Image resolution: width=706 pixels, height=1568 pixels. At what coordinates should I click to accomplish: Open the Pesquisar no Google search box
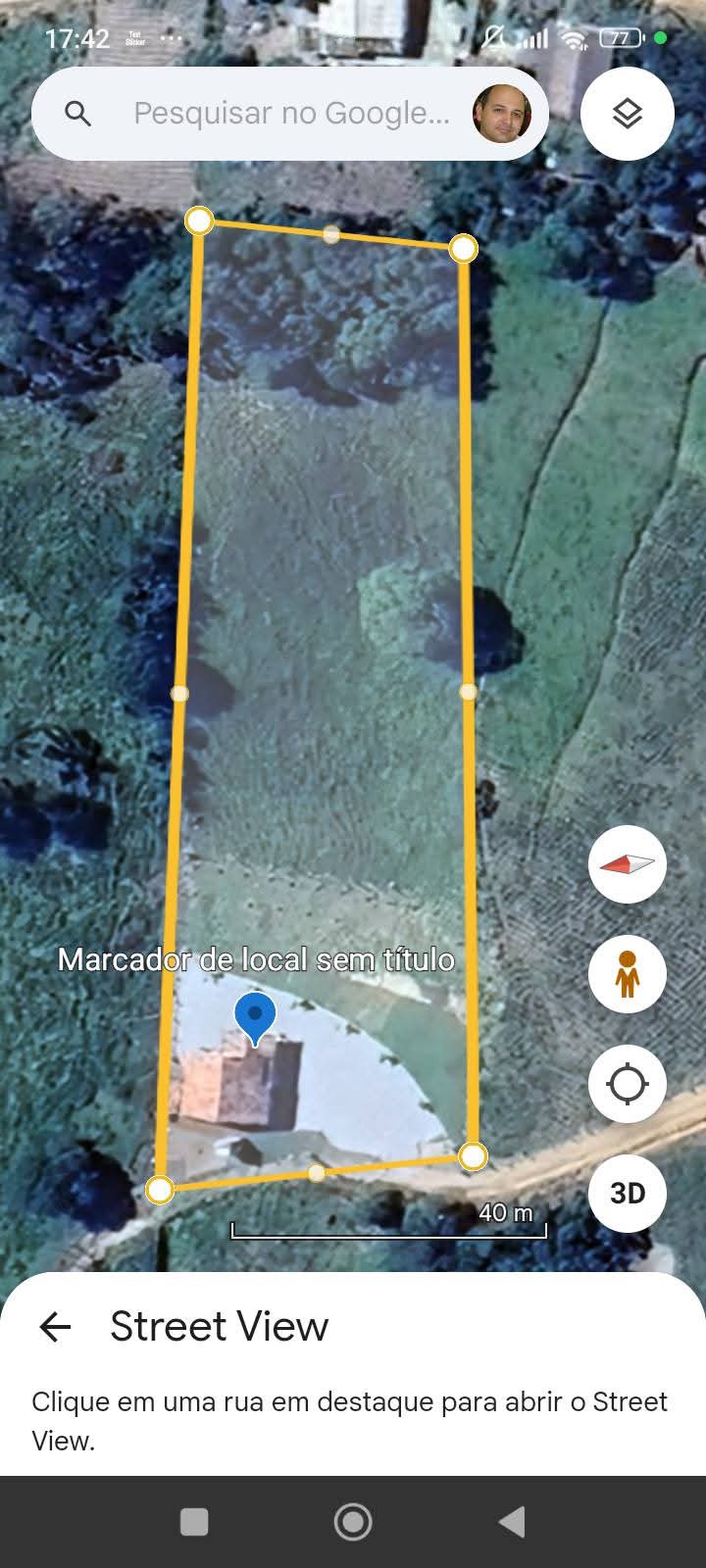point(290,114)
